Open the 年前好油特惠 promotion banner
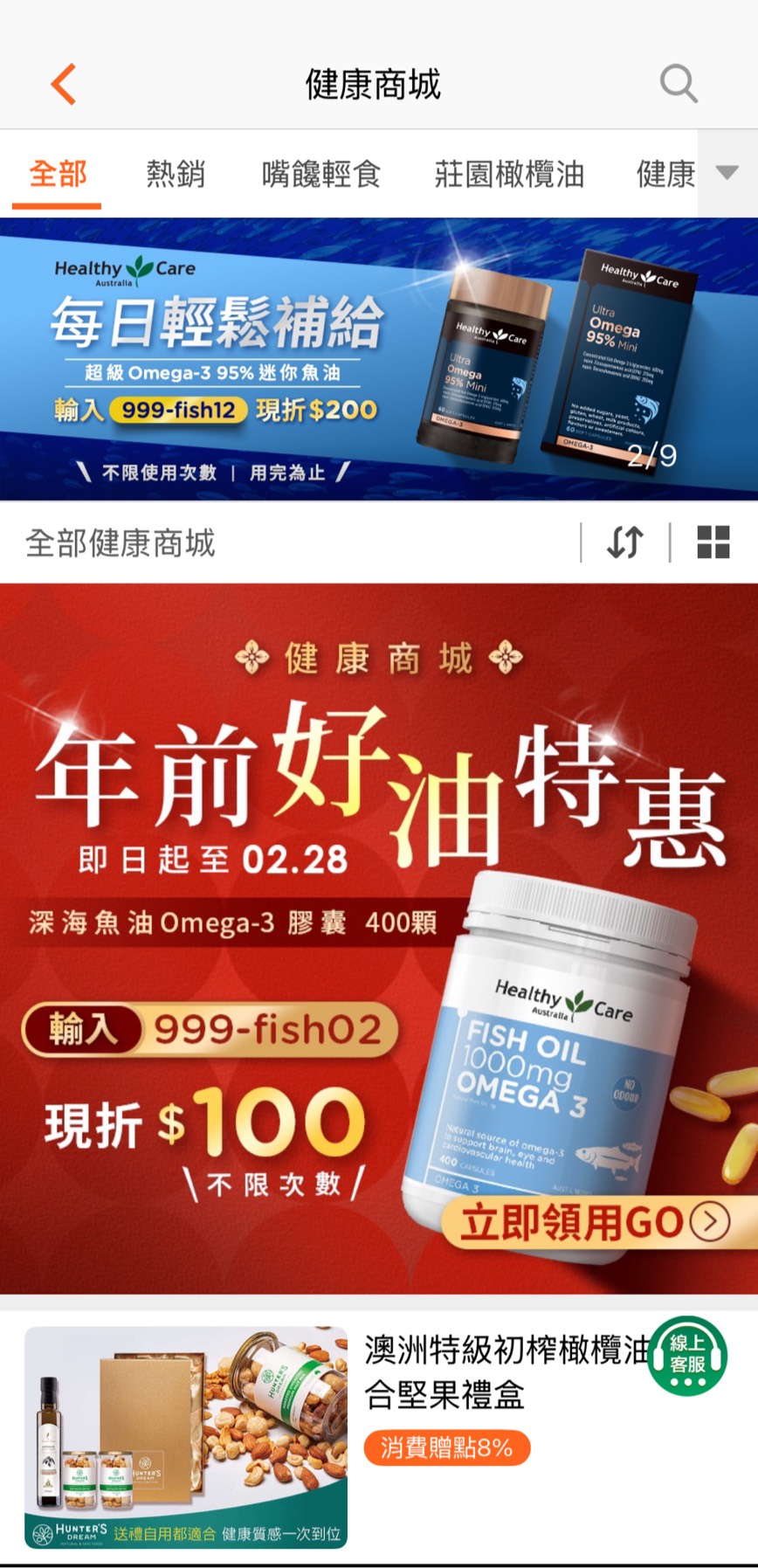This screenshot has height=1568, width=758. (x=379, y=938)
